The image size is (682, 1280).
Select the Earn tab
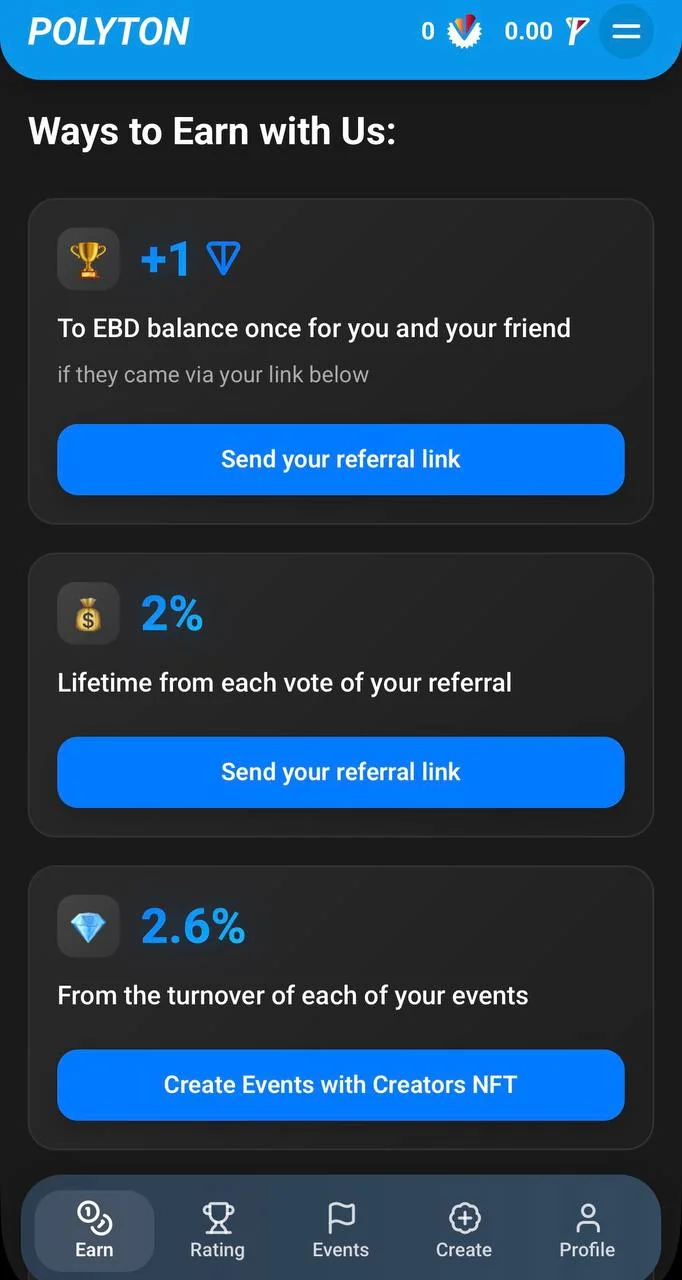94,1231
